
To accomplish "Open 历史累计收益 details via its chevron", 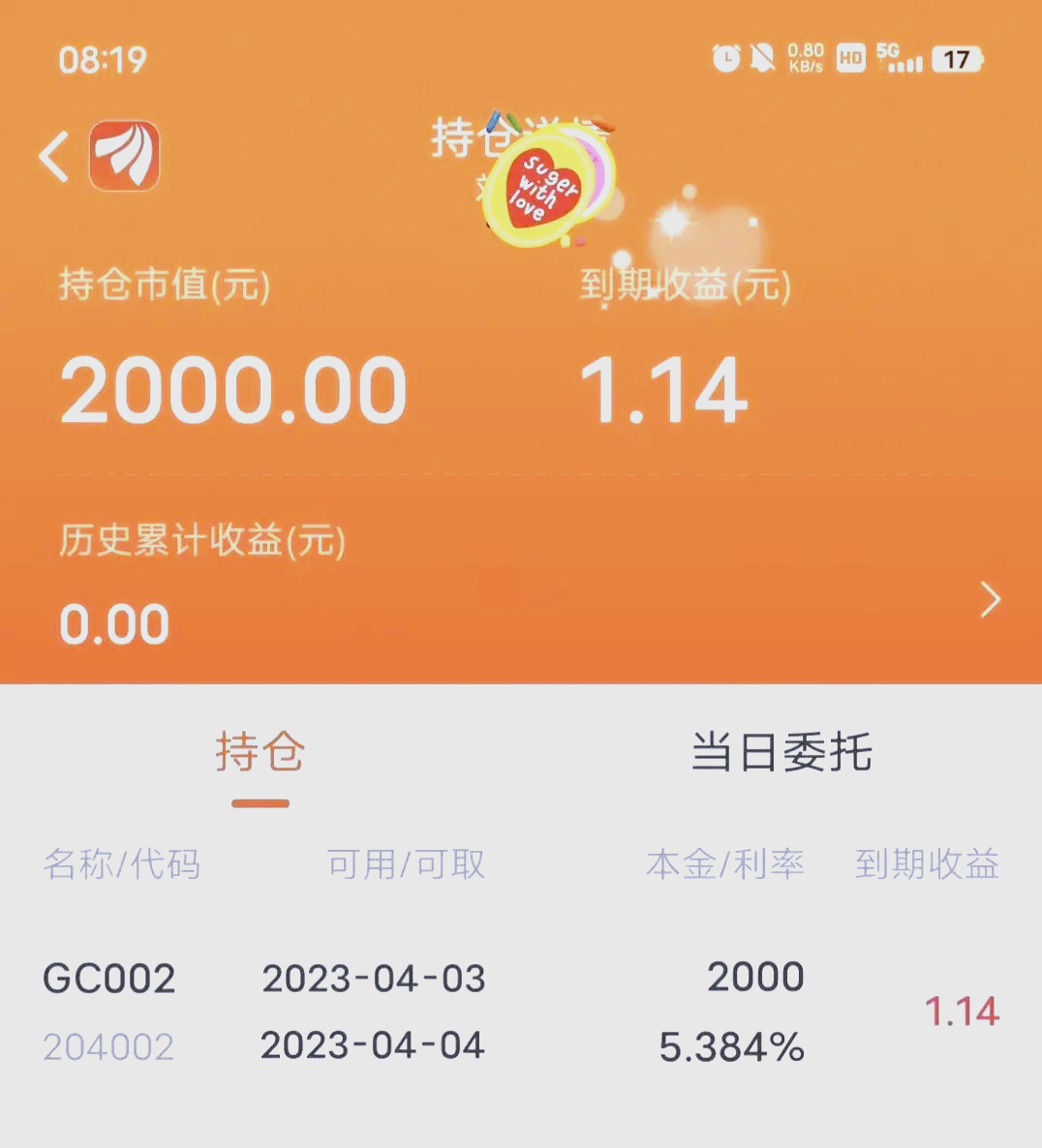I will (990, 600).
